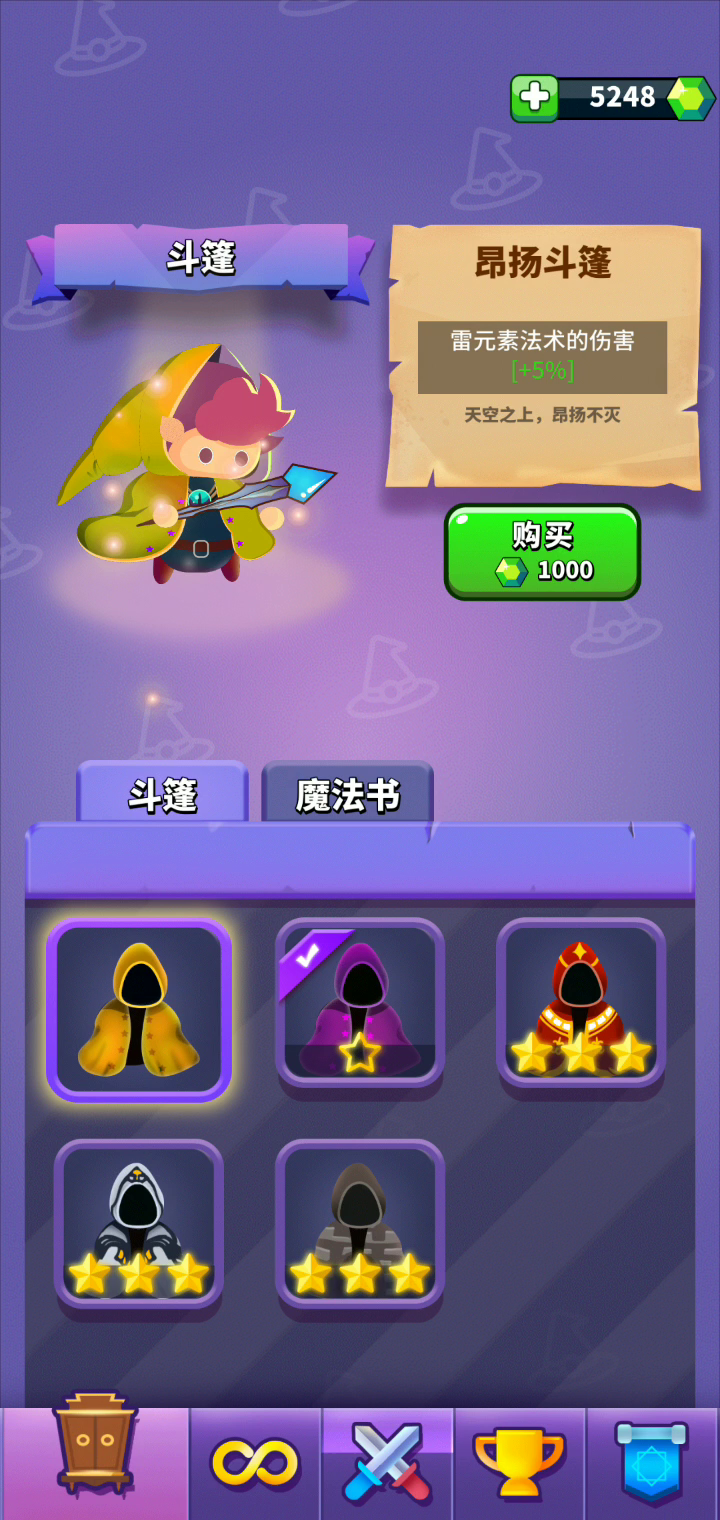
Task: Switch to the 魔法书 tab
Action: pyautogui.click(x=347, y=793)
